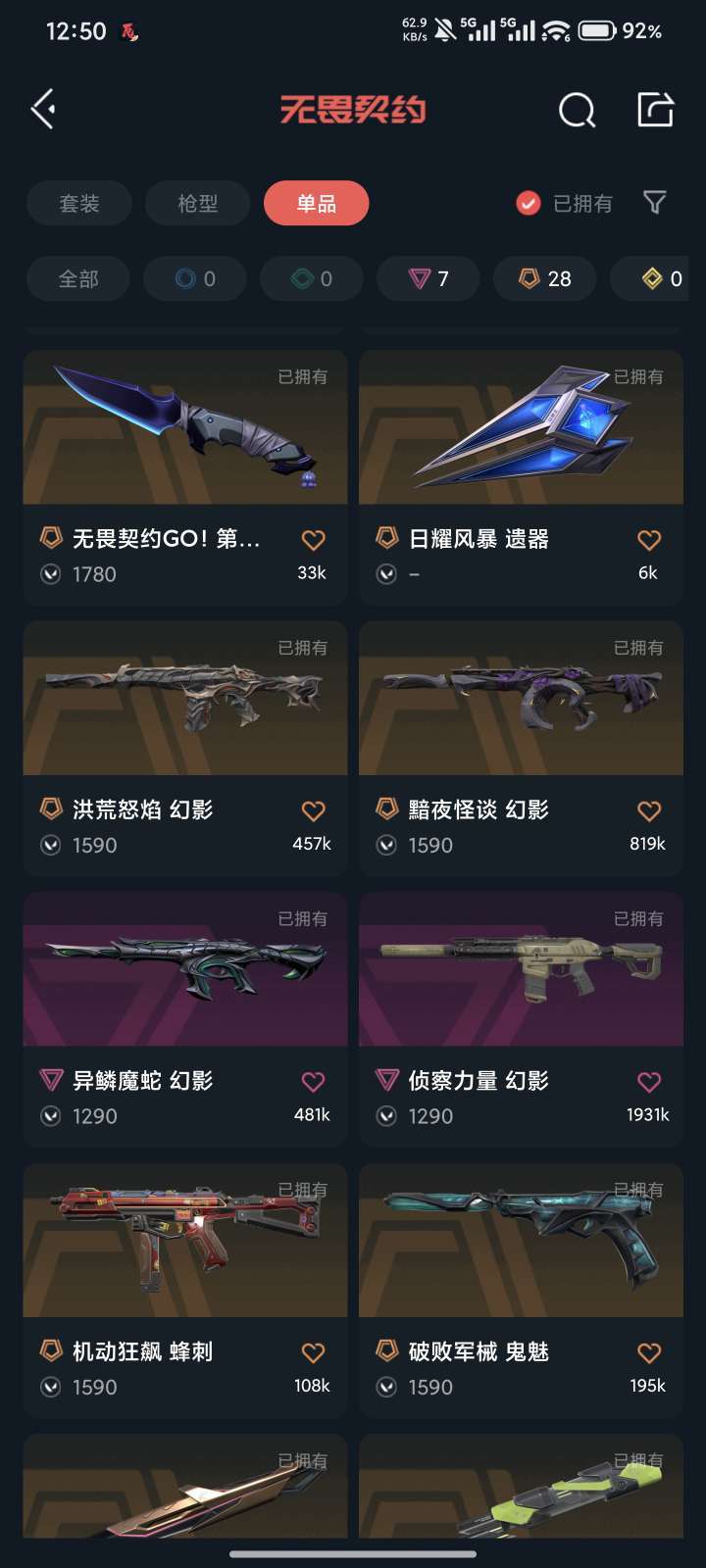Switch to the 枪型 tab
This screenshot has height=1568, width=706.
198,204
